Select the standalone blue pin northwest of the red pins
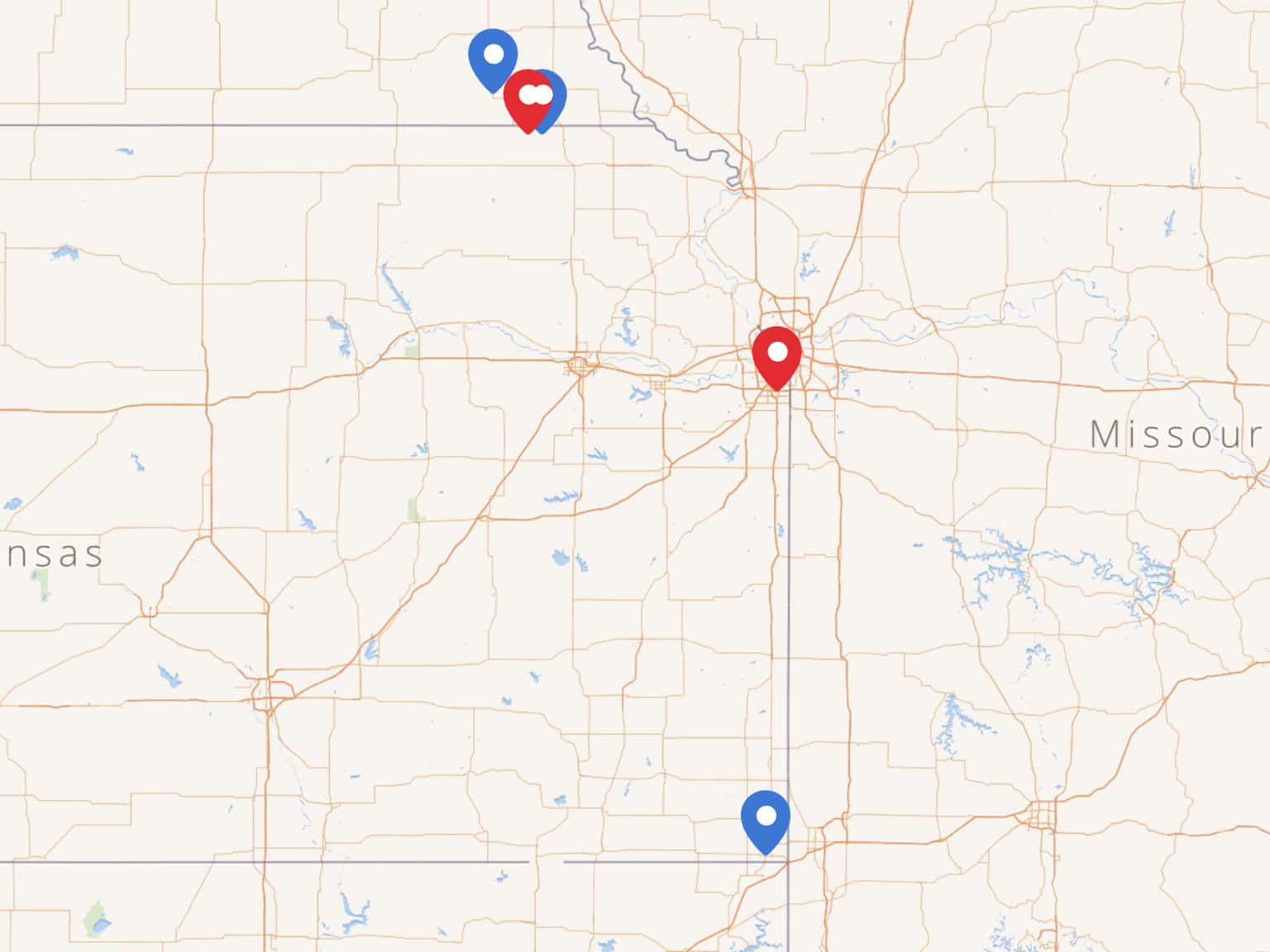Viewport: 1270px width, 952px height. (493, 56)
